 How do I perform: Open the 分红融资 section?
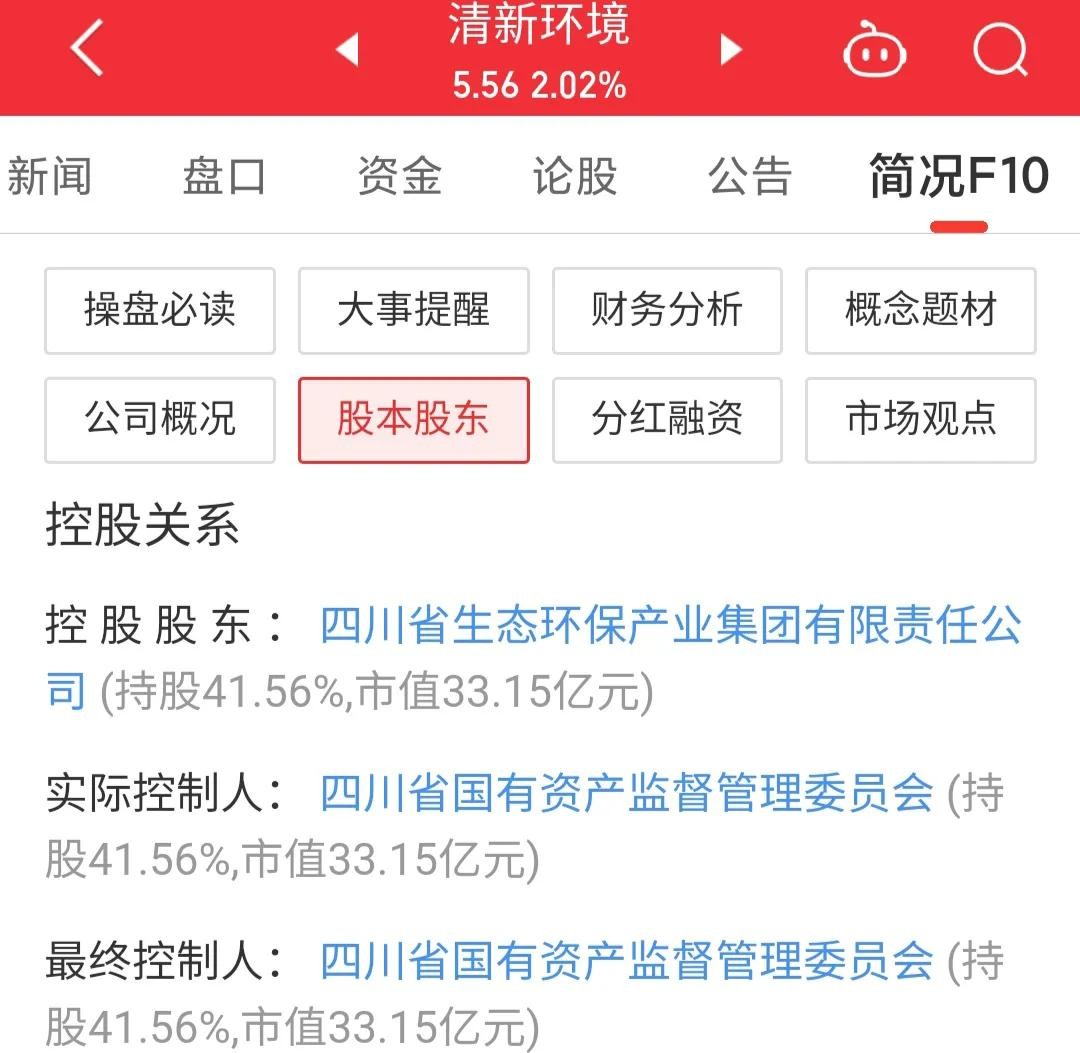point(667,420)
